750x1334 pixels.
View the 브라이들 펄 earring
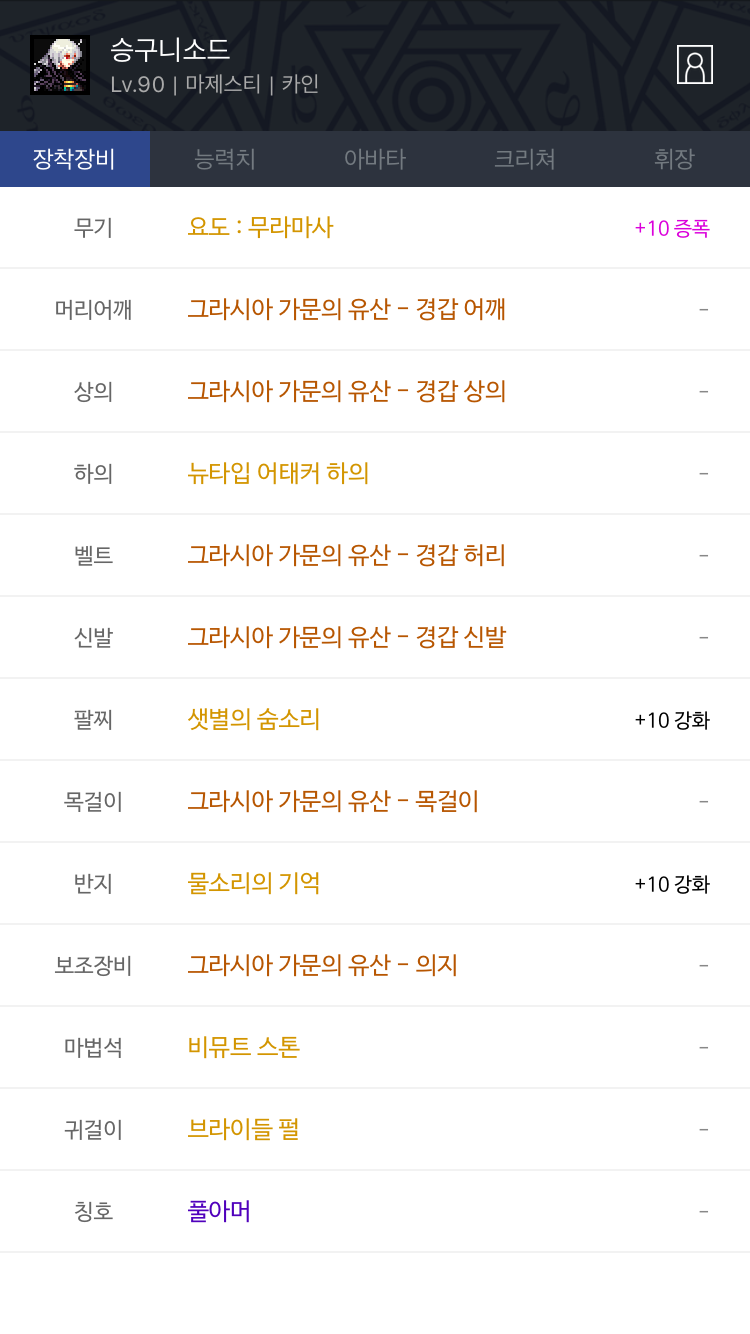(x=375, y=1129)
